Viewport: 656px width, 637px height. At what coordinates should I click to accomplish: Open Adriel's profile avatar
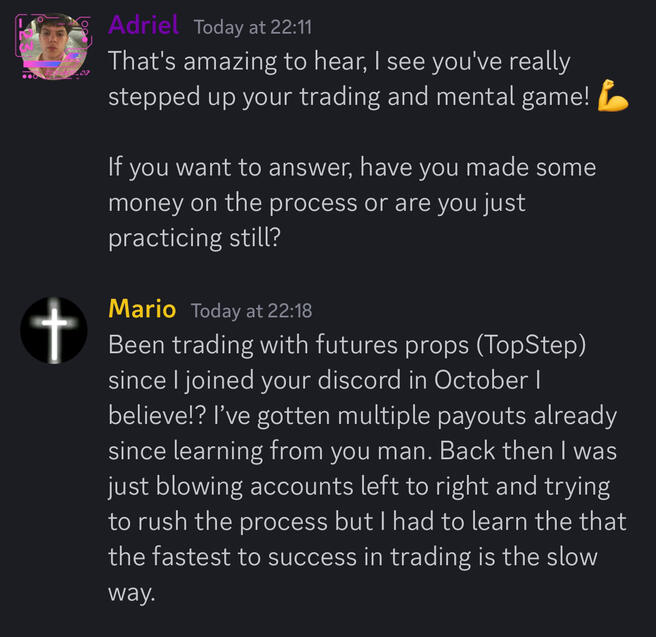point(54,47)
